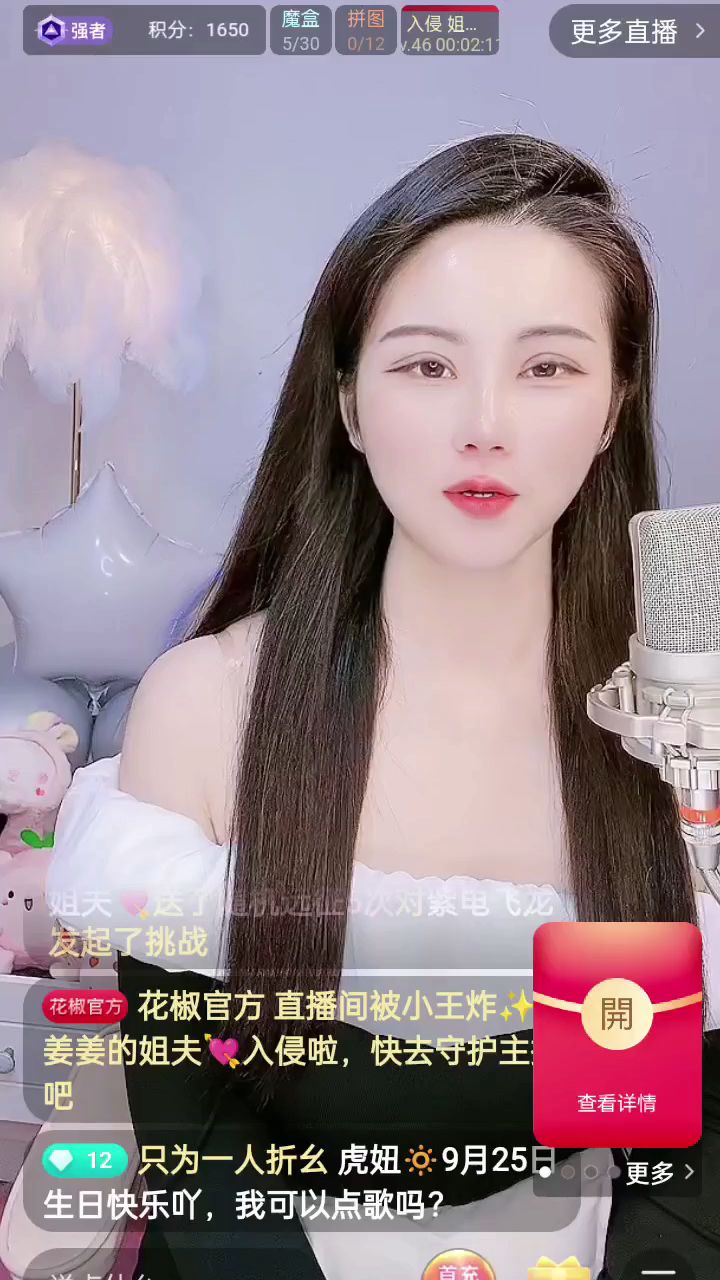This screenshot has height=1280, width=720.
Task: Open the gift box icon
Action: coord(558,1268)
